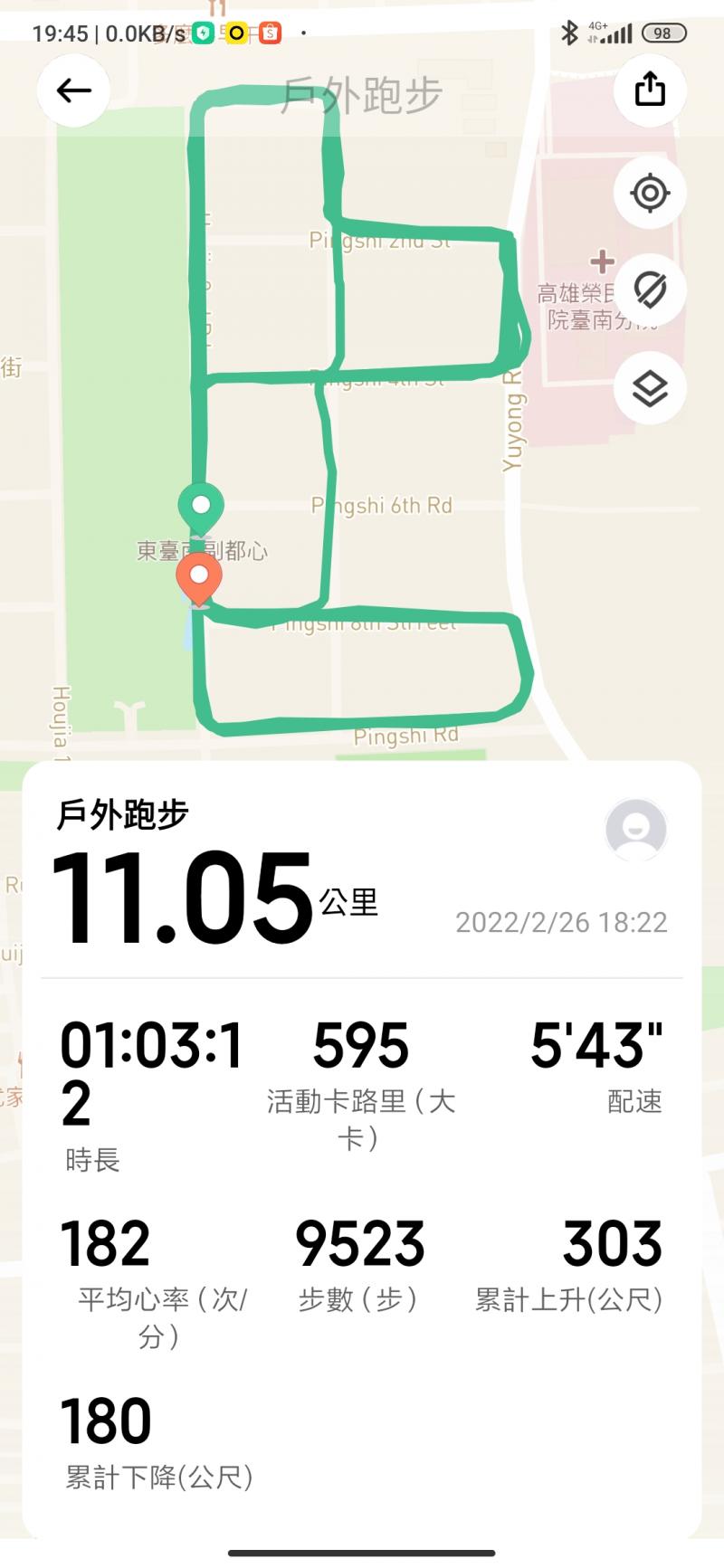Viewport: 724px width, 1568px height.
Task: Go back using the arrow button
Action: pos(73,90)
